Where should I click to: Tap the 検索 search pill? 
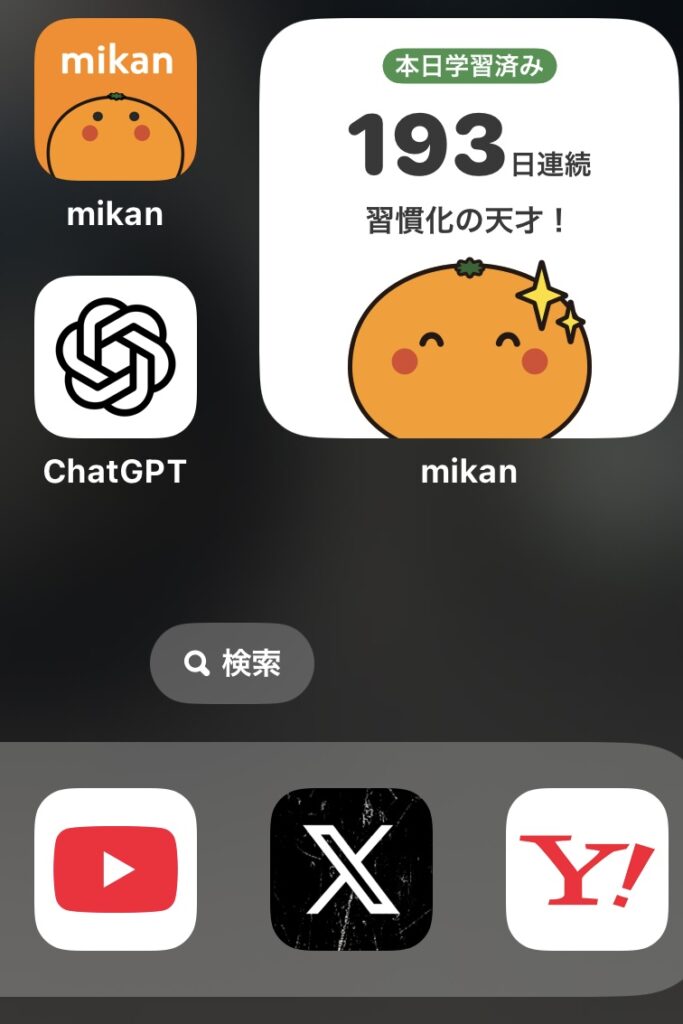tap(232, 662)
